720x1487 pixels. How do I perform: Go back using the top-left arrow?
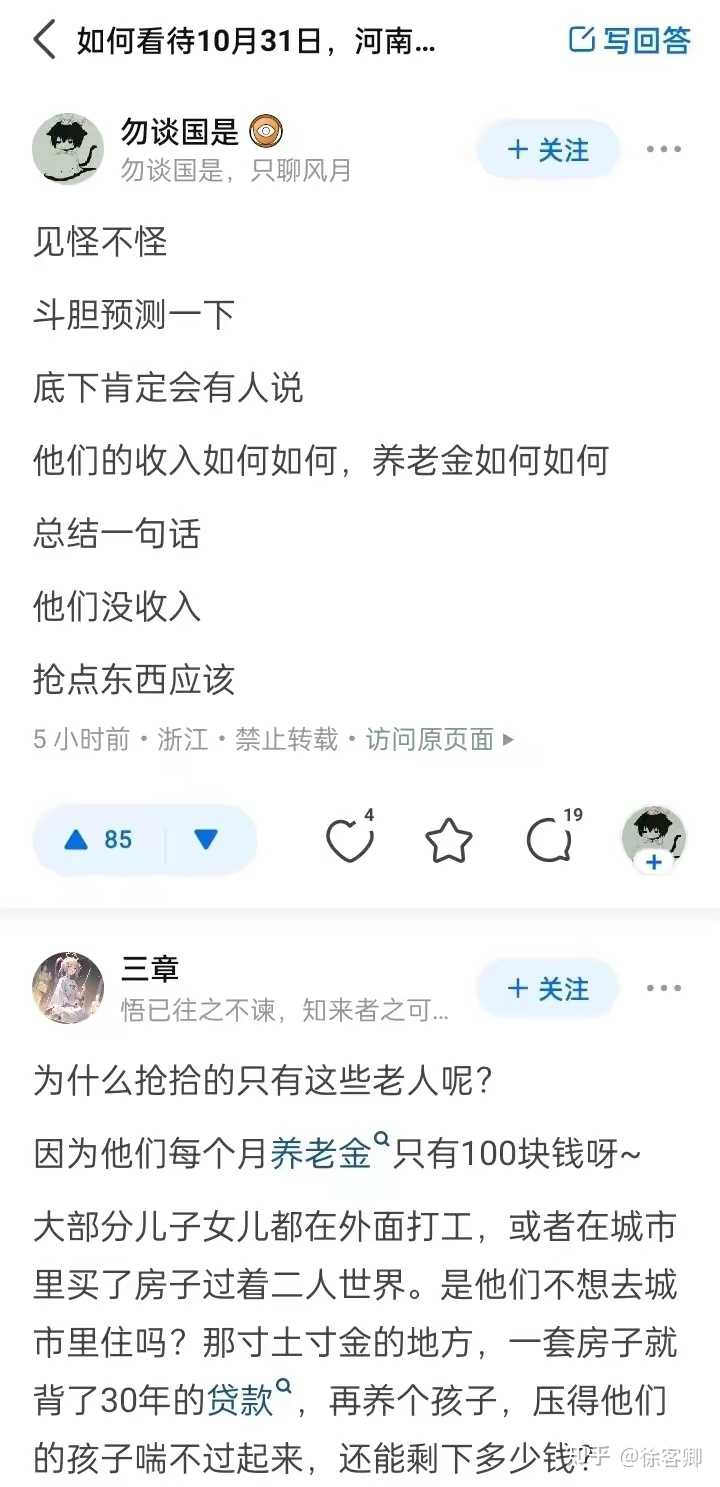44,41
